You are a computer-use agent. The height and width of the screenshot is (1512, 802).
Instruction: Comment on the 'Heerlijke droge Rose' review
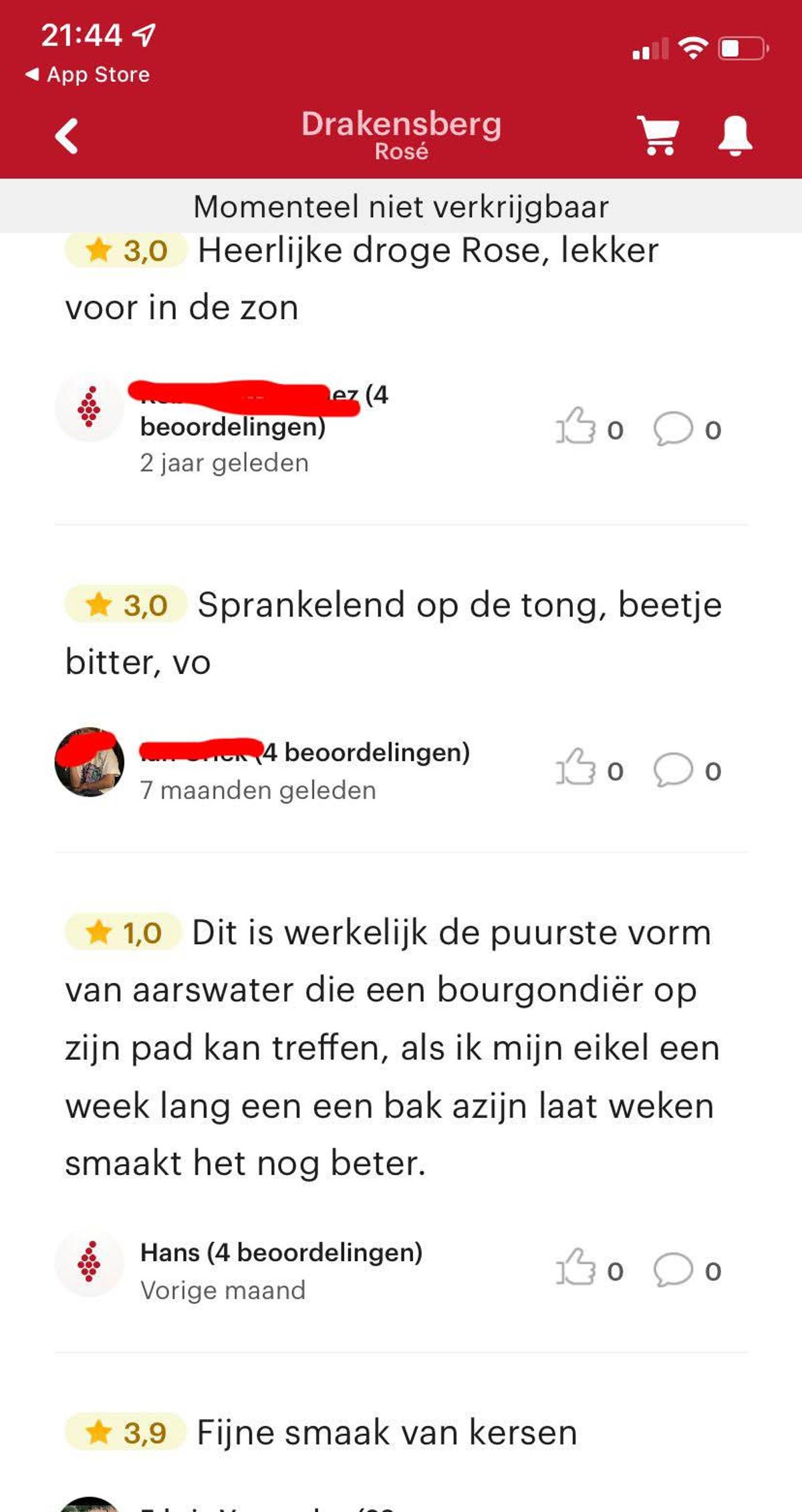pos(673,429)
